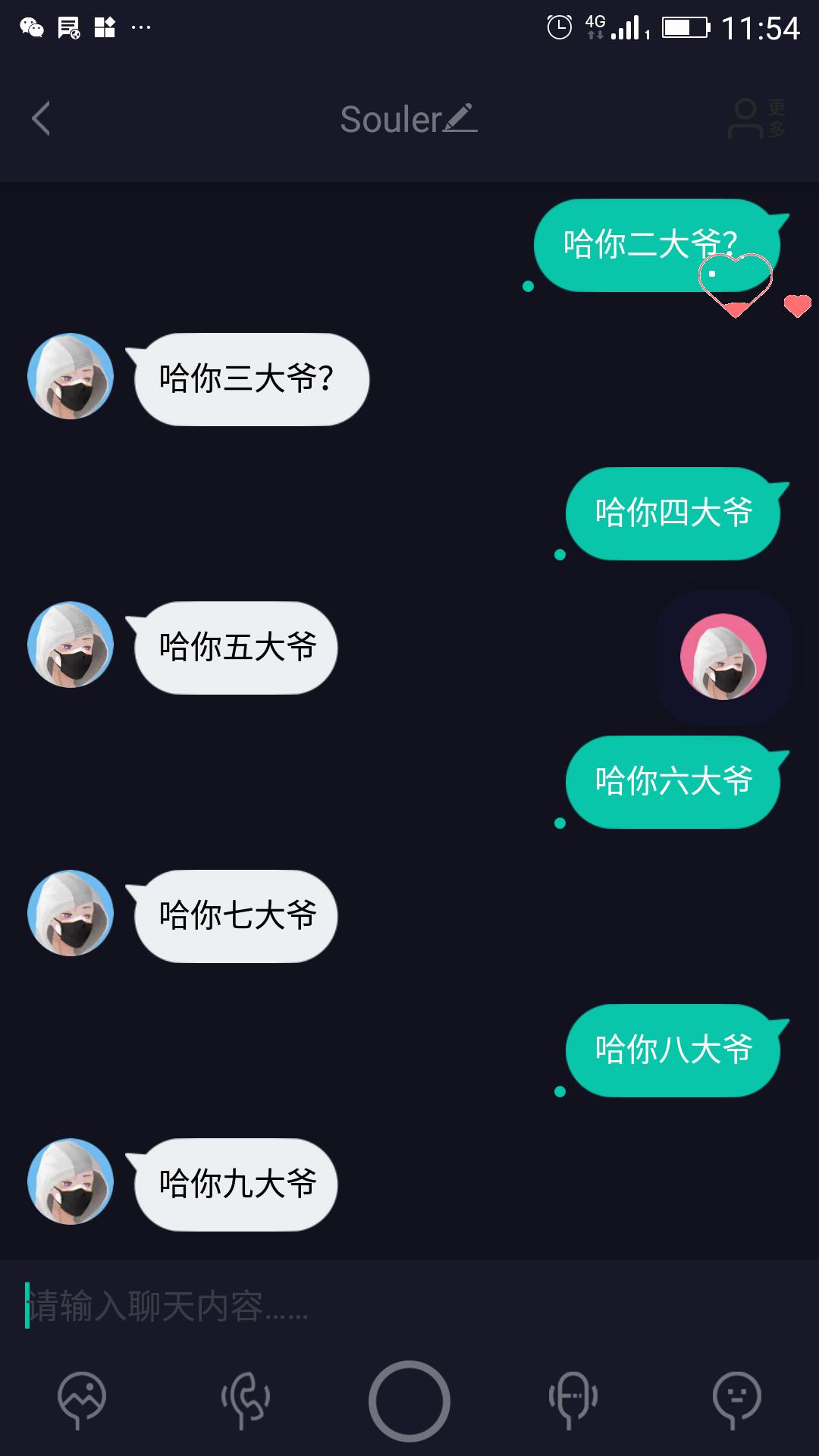The height and width of the screenshot is (1456, 819).
Task: Open the 更多 menu
Action: coord(757,119)
